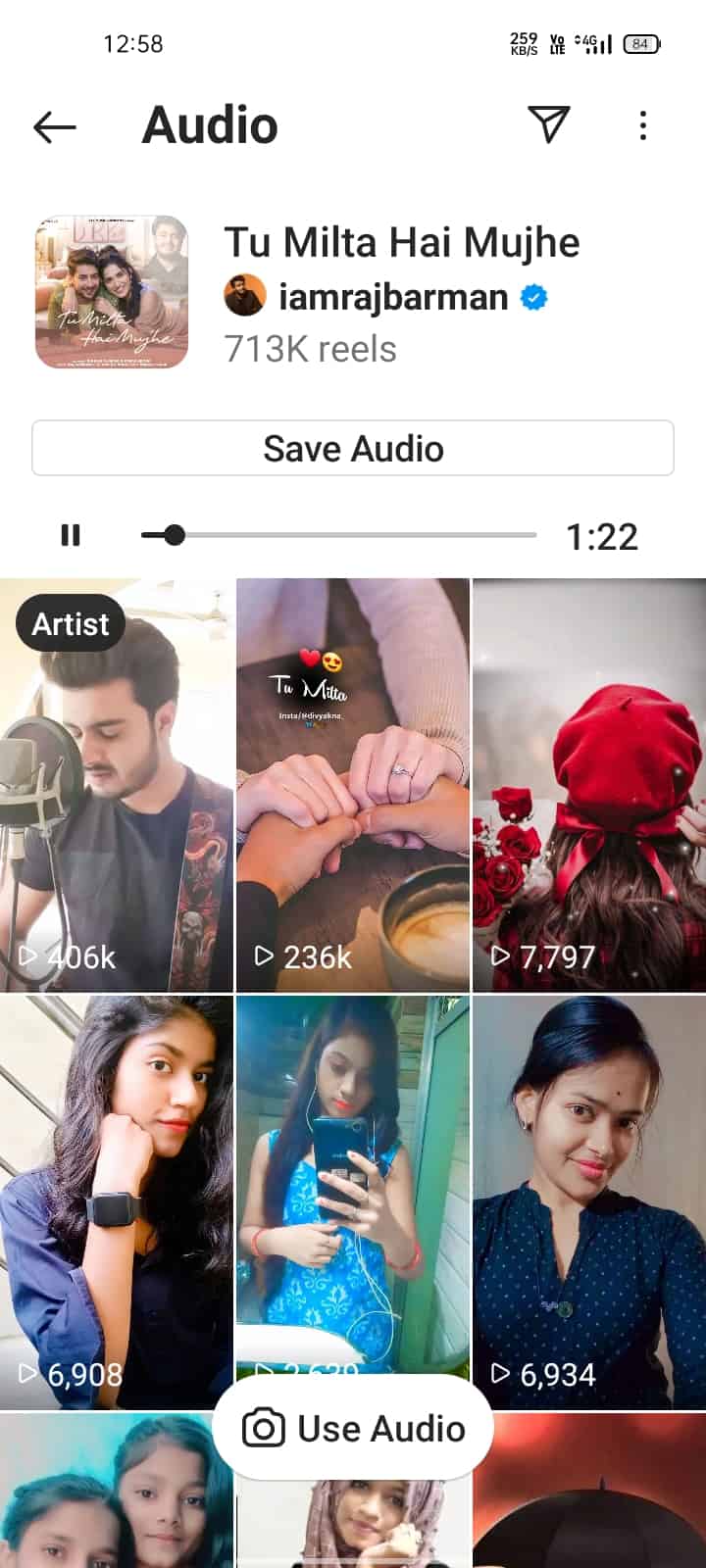Image resolution: width=706 pixels, height=1568 pixels.
Task: Open the reel with 236k plays
Action: [x=353, y=784]
